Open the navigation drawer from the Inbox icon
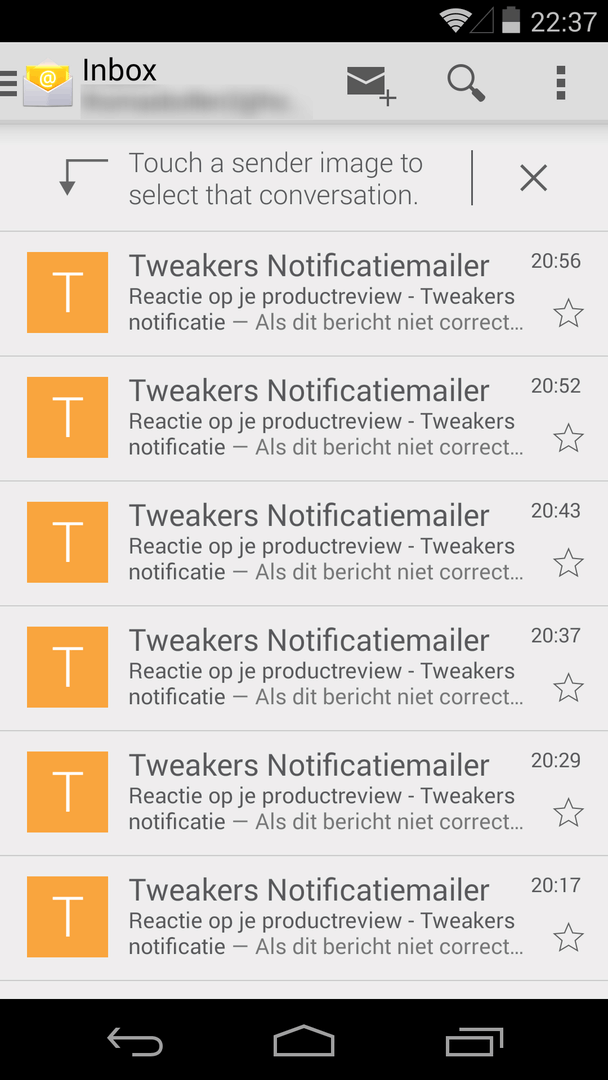The height and width of the screenshot is (1080, 608). [40, 83]
